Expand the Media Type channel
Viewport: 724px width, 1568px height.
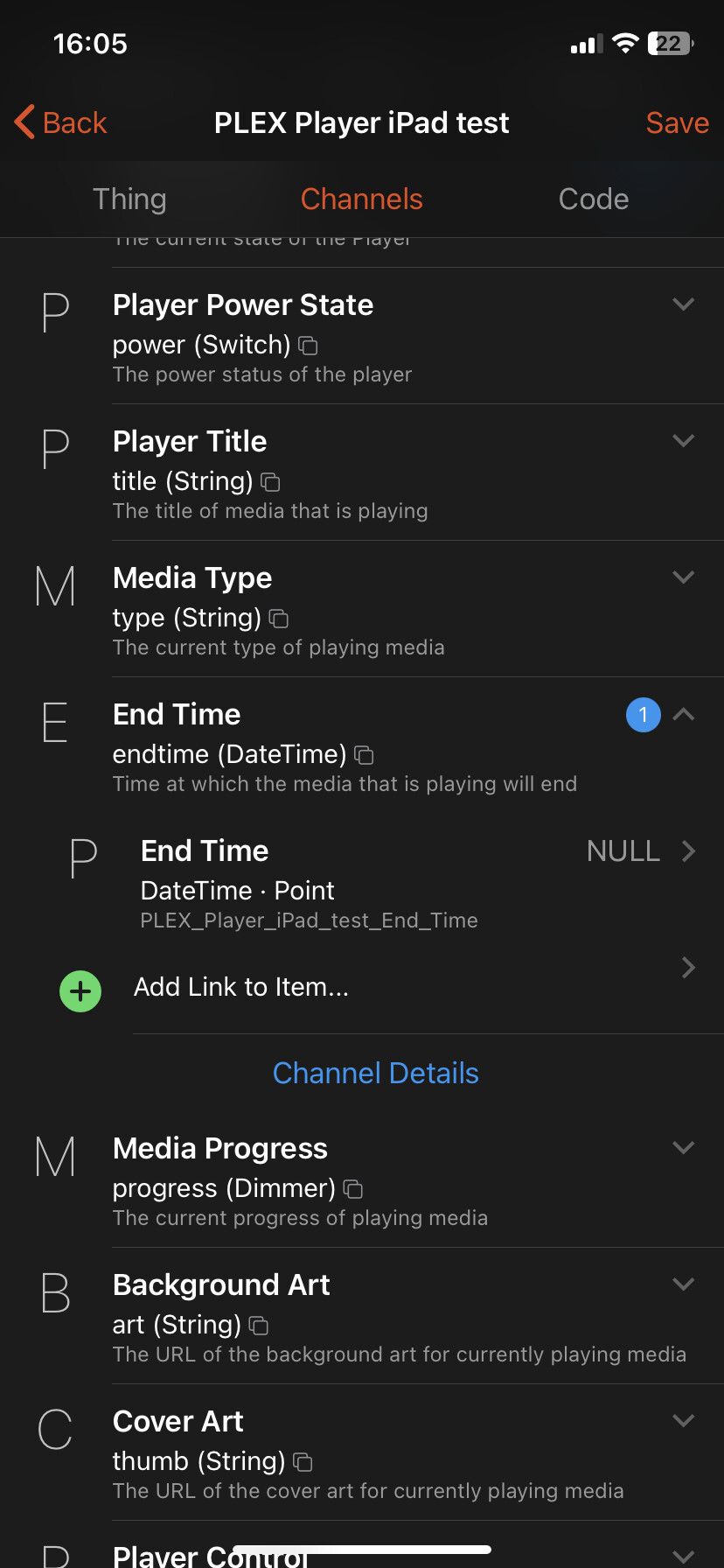(x=684, y=577)
